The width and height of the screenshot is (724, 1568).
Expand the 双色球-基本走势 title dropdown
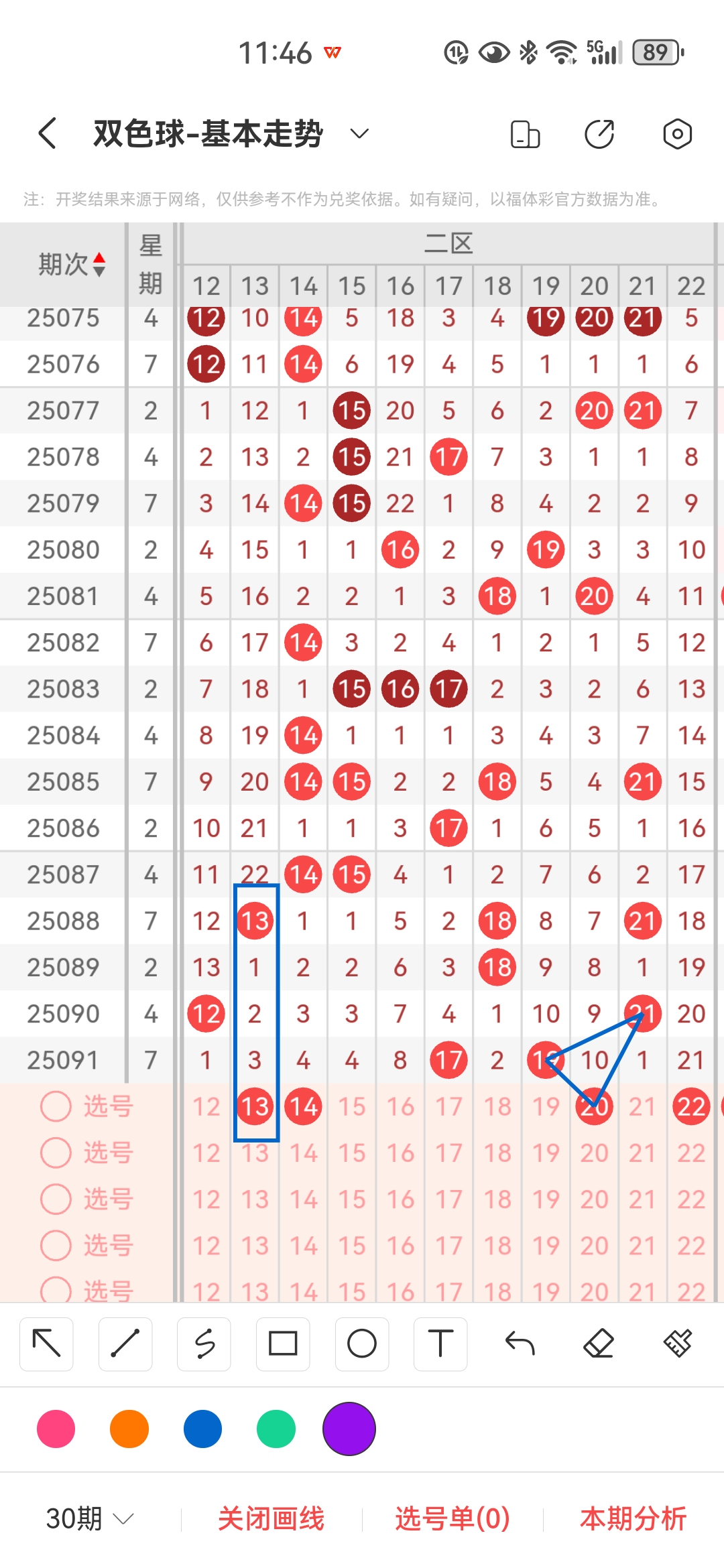pos(359,133)
